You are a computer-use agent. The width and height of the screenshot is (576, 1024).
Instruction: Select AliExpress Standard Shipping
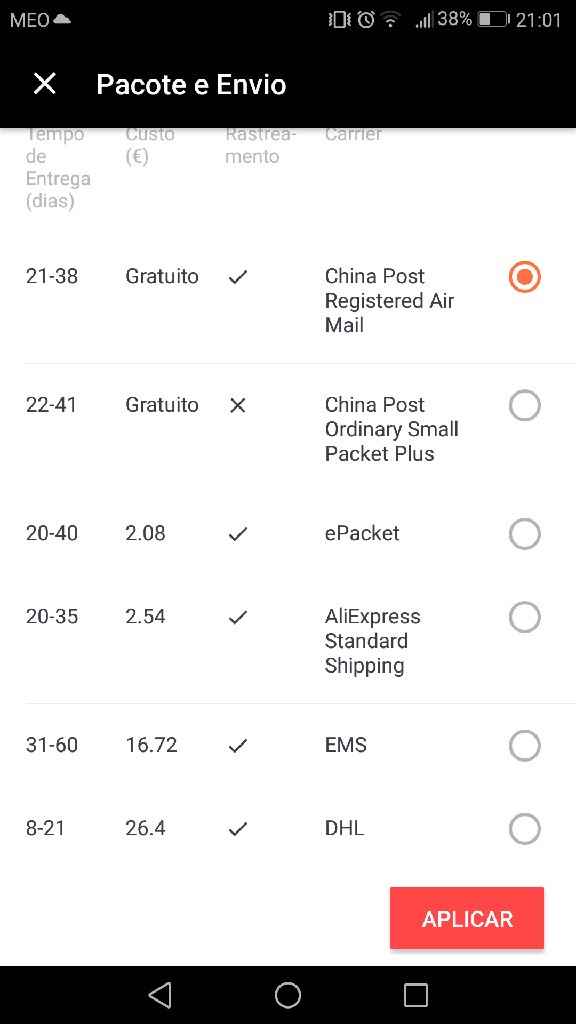pos(524,617)
